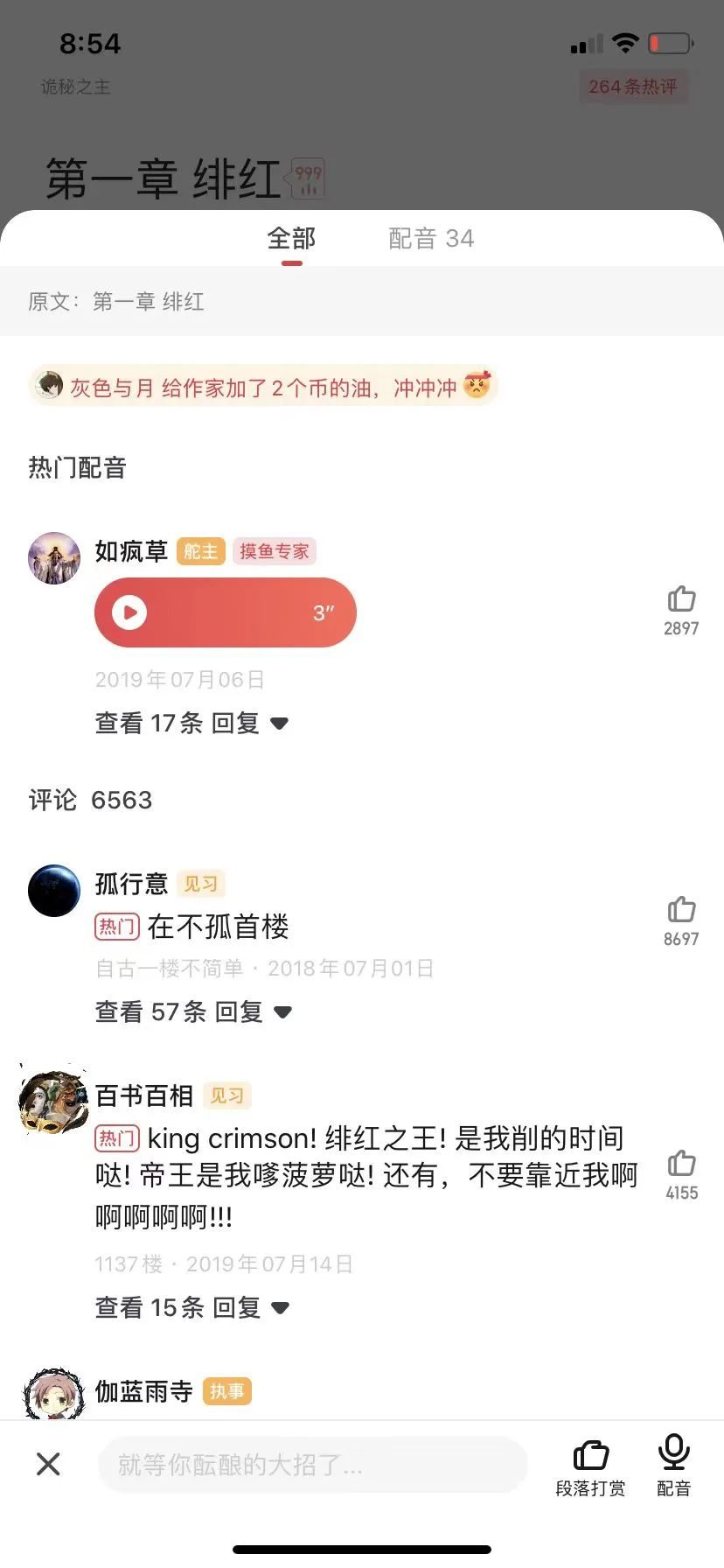Tap the comment input field

(312, 1464)
